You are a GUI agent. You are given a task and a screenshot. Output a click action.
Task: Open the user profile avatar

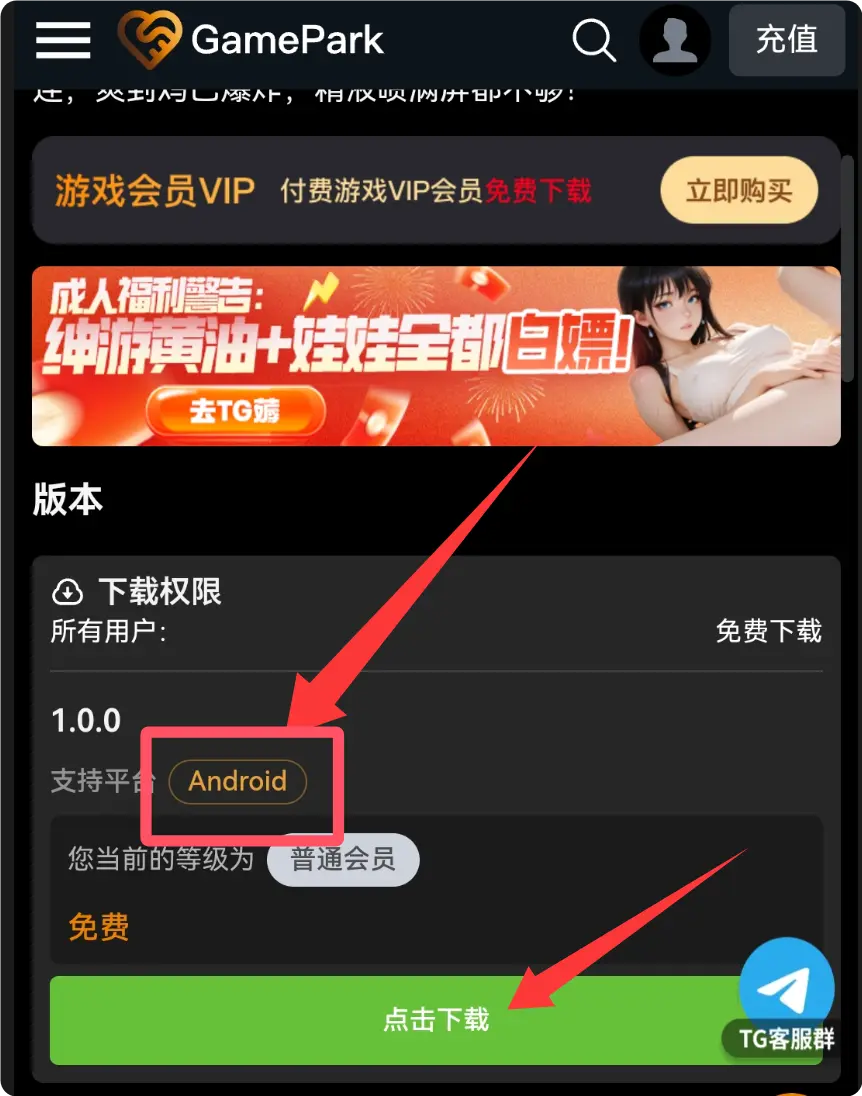(675, 40)
